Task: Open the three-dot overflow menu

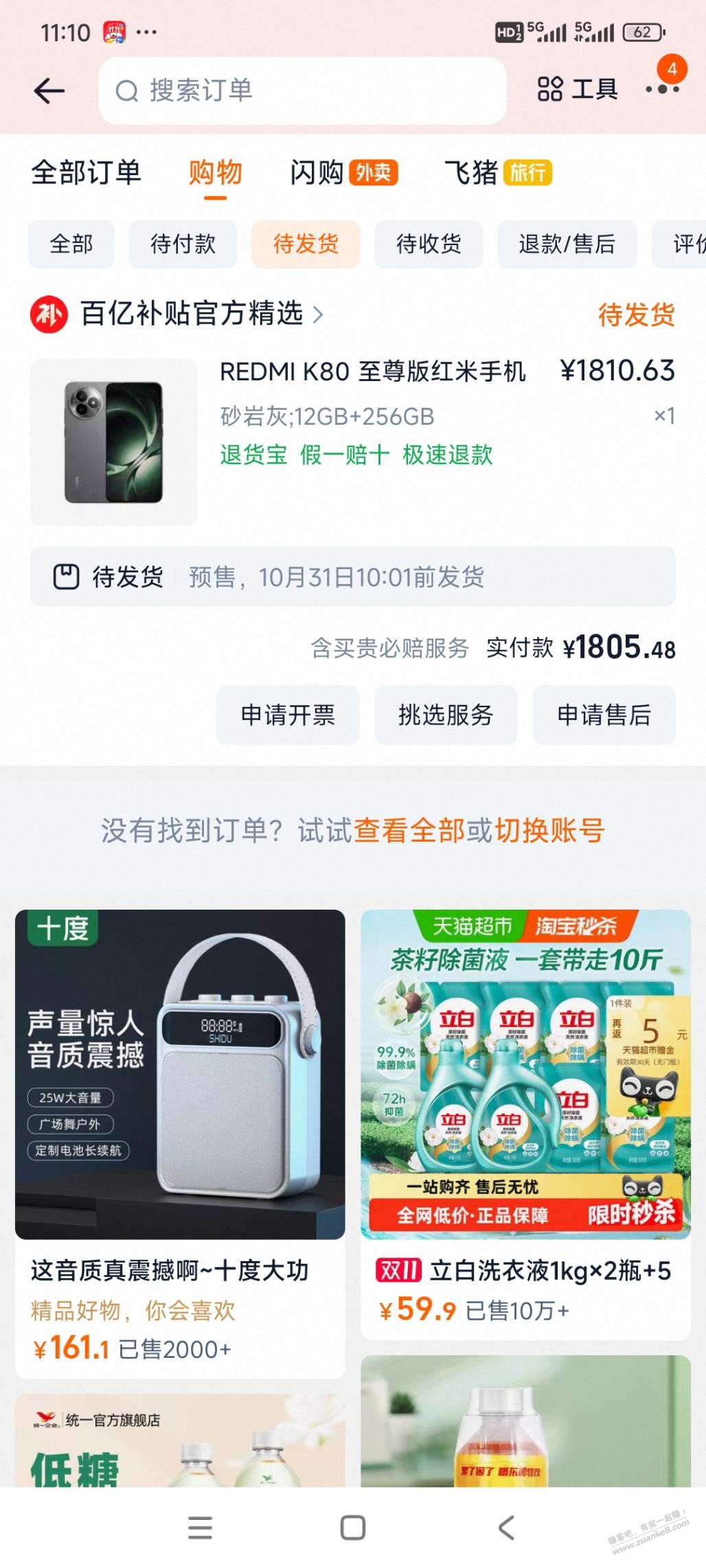Action: [661, 90]
